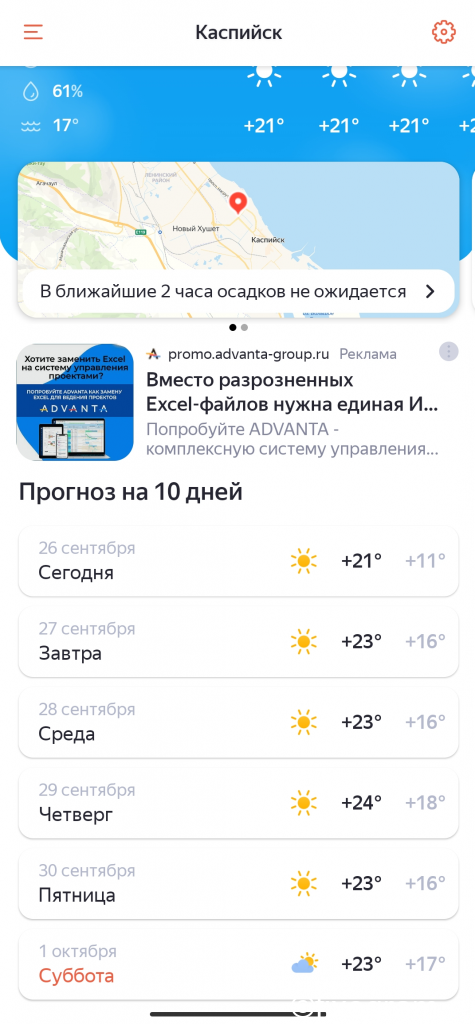The image size is (475, 1024).
Task: Tap the ADVANTA ad image
Action: (x=75, y=403)
